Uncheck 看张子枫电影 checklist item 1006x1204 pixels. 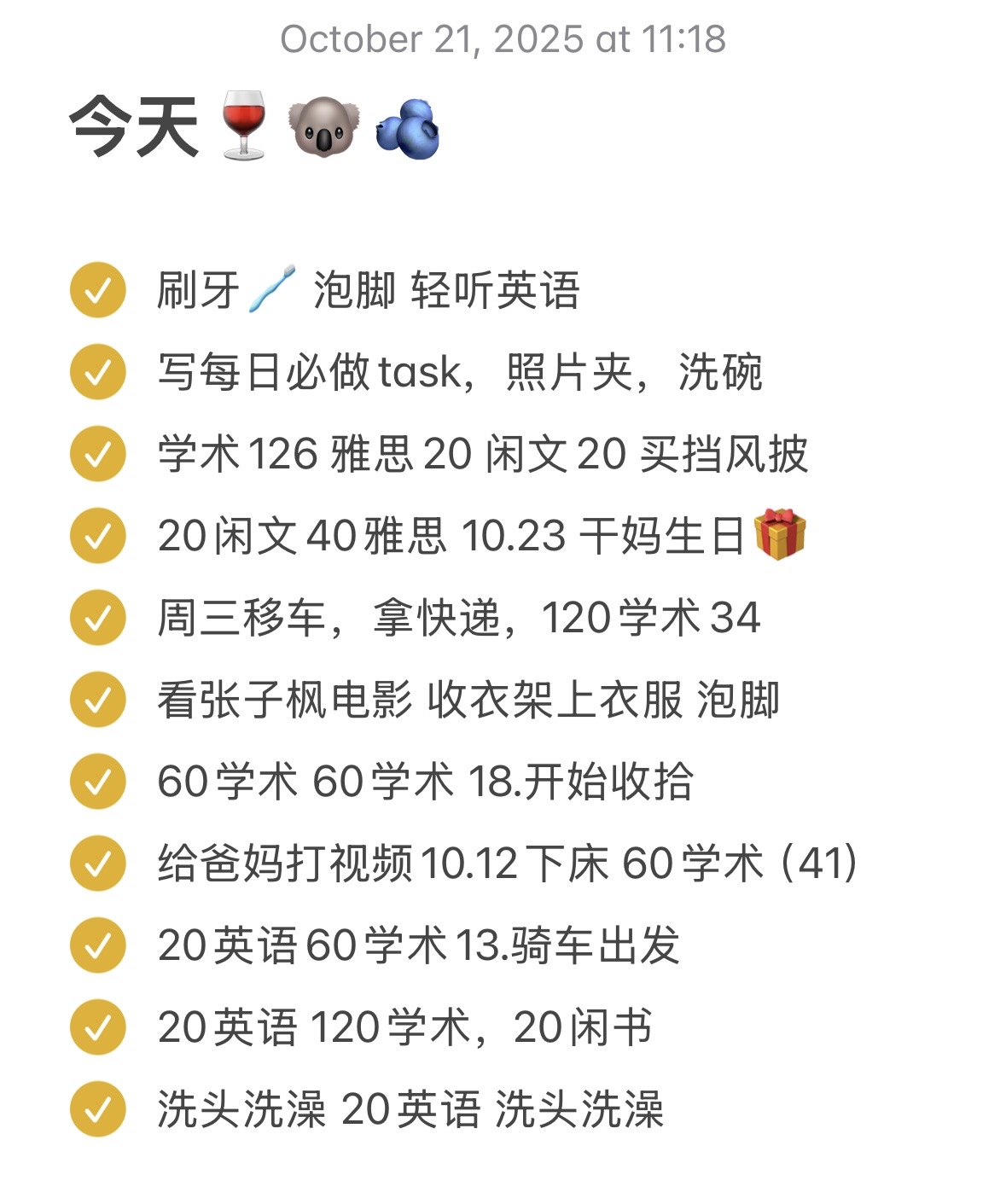point(98,700)
